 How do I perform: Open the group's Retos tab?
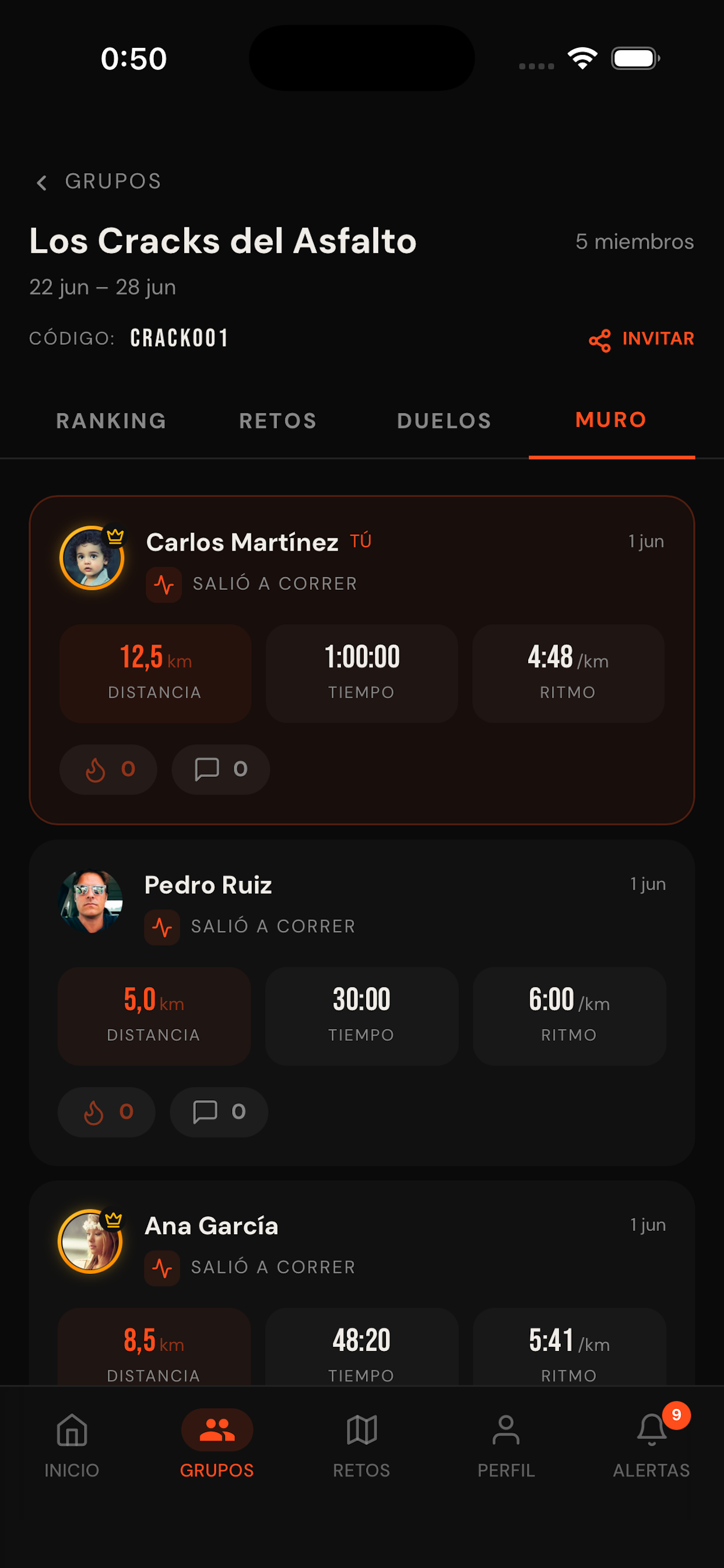278,421
